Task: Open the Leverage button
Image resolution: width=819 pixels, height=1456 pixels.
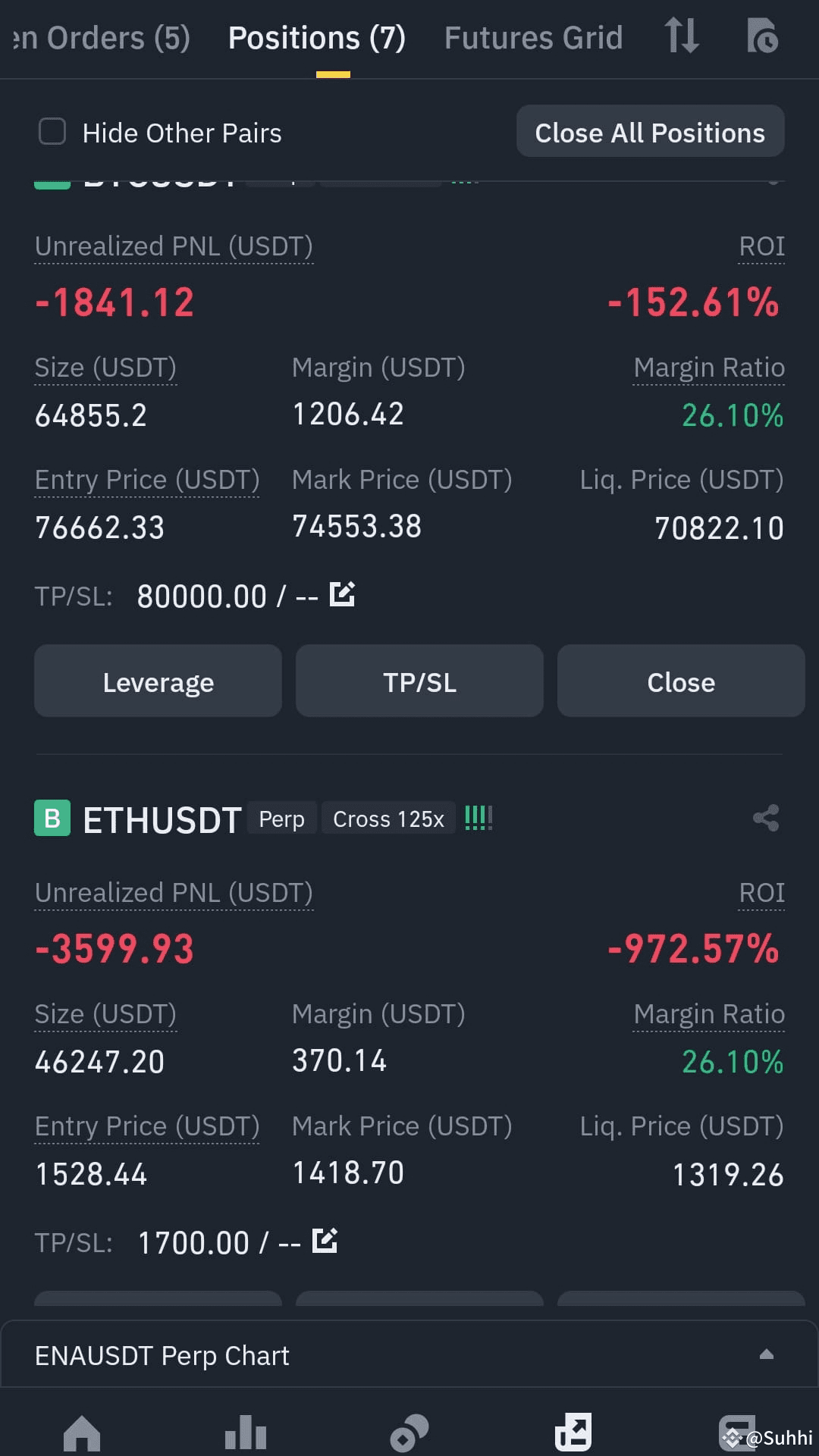Action: click(158, 681)
